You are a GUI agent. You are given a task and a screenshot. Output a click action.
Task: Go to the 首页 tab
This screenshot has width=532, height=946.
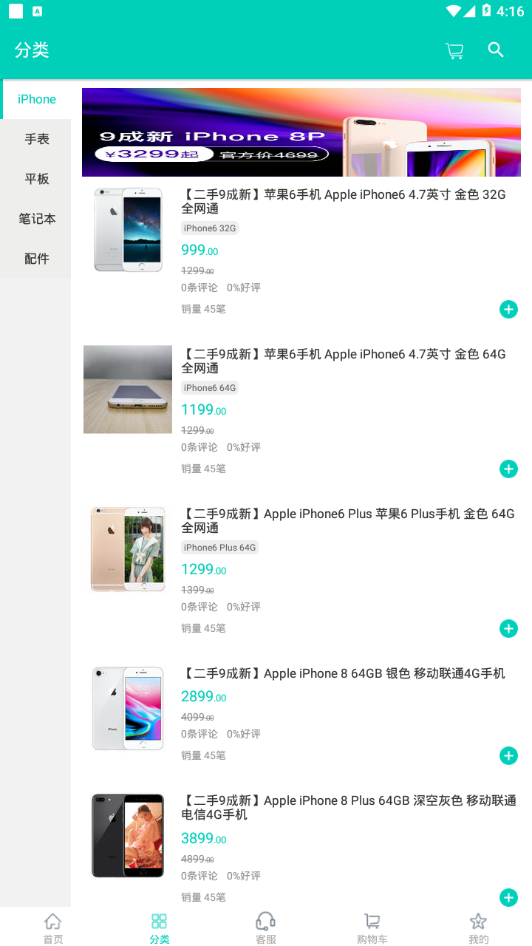pos(53,928)
